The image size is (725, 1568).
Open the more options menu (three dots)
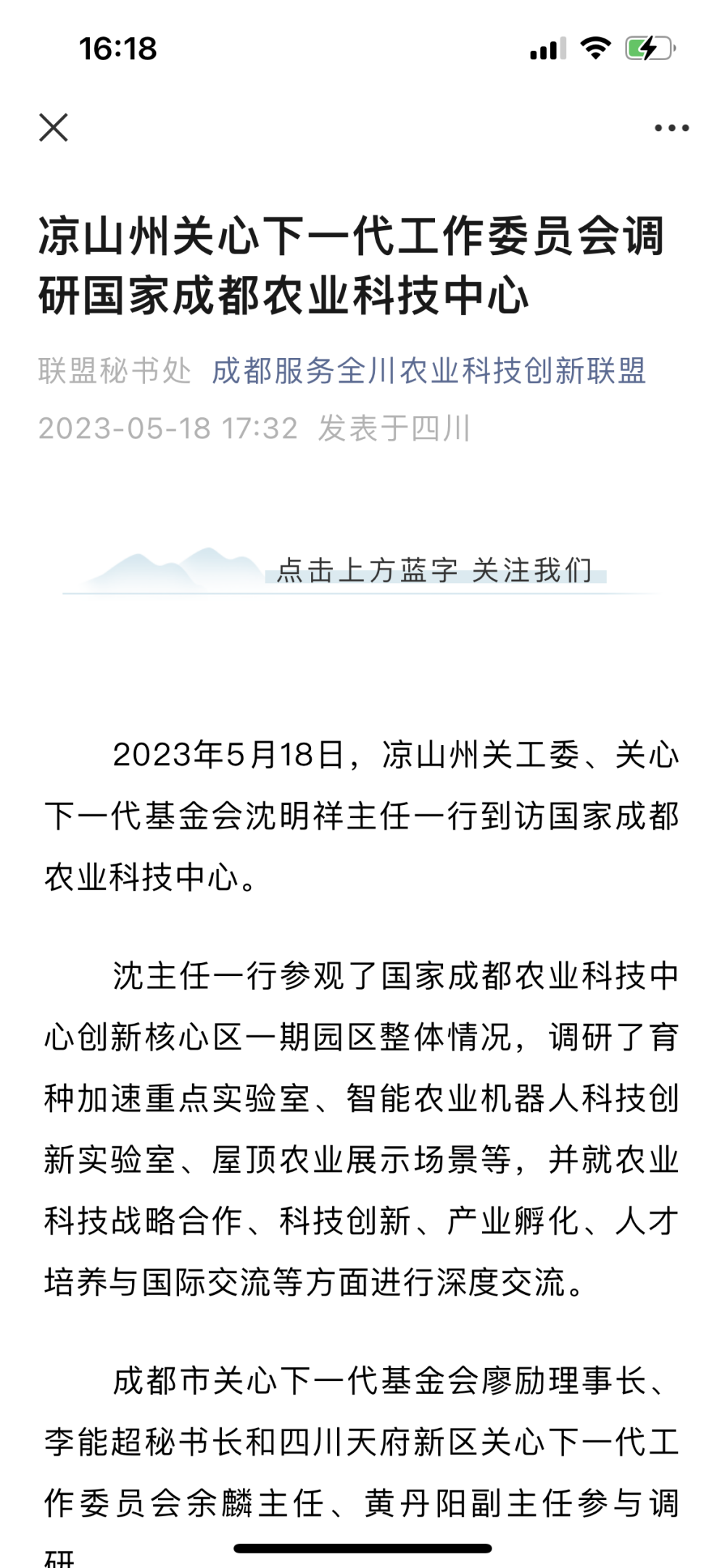tap(671, 128)
